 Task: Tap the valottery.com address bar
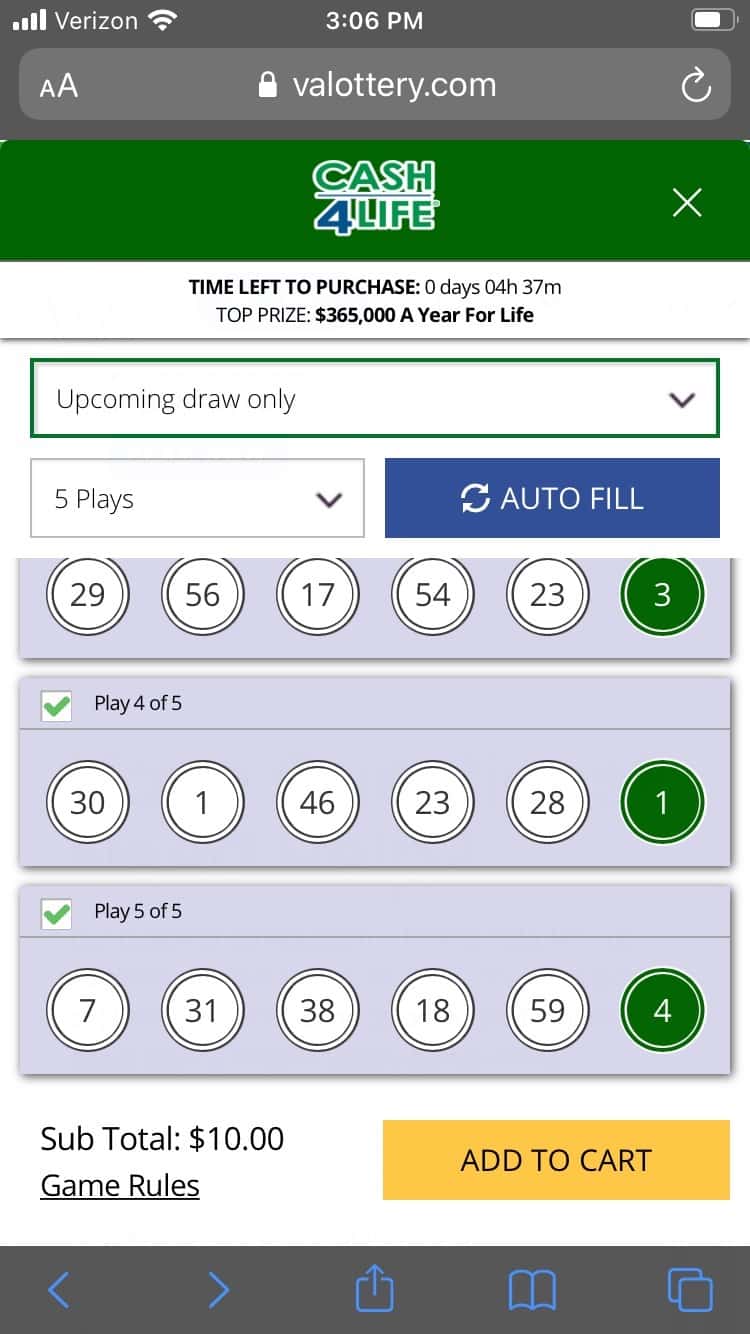pyautogui.click(x=376, y=85)
